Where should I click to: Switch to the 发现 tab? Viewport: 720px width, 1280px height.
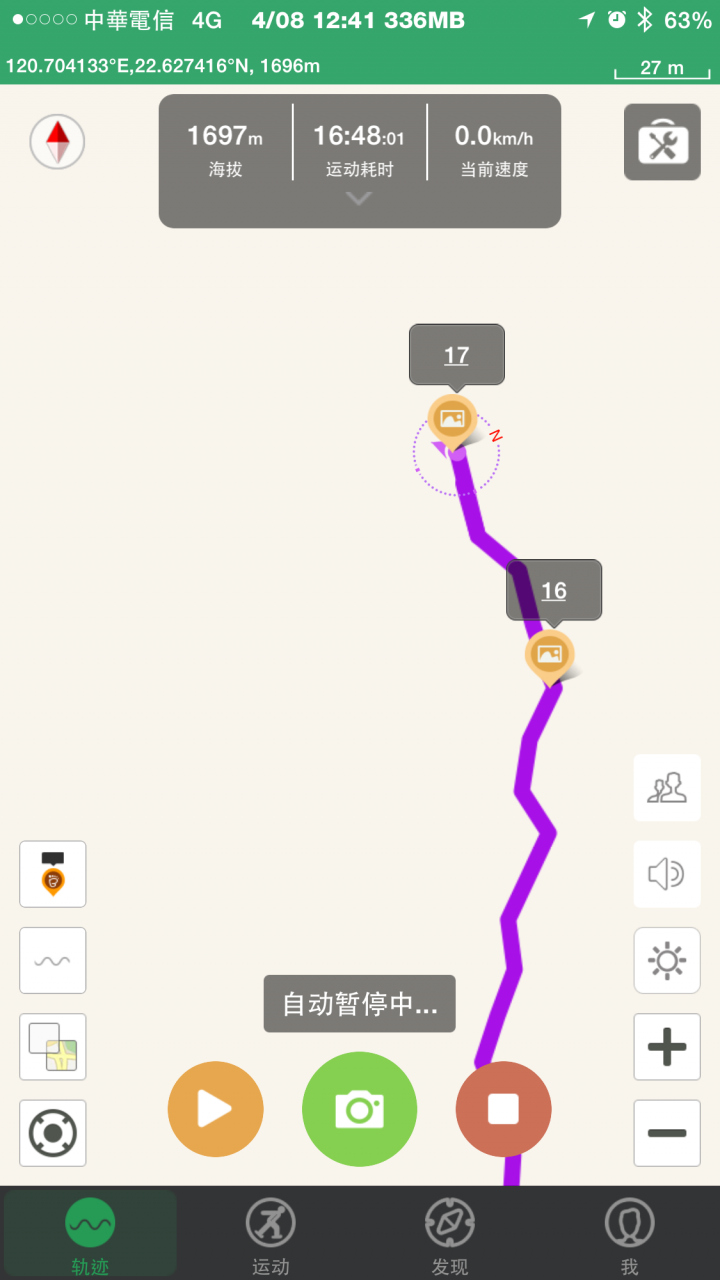pos(450,1236)
